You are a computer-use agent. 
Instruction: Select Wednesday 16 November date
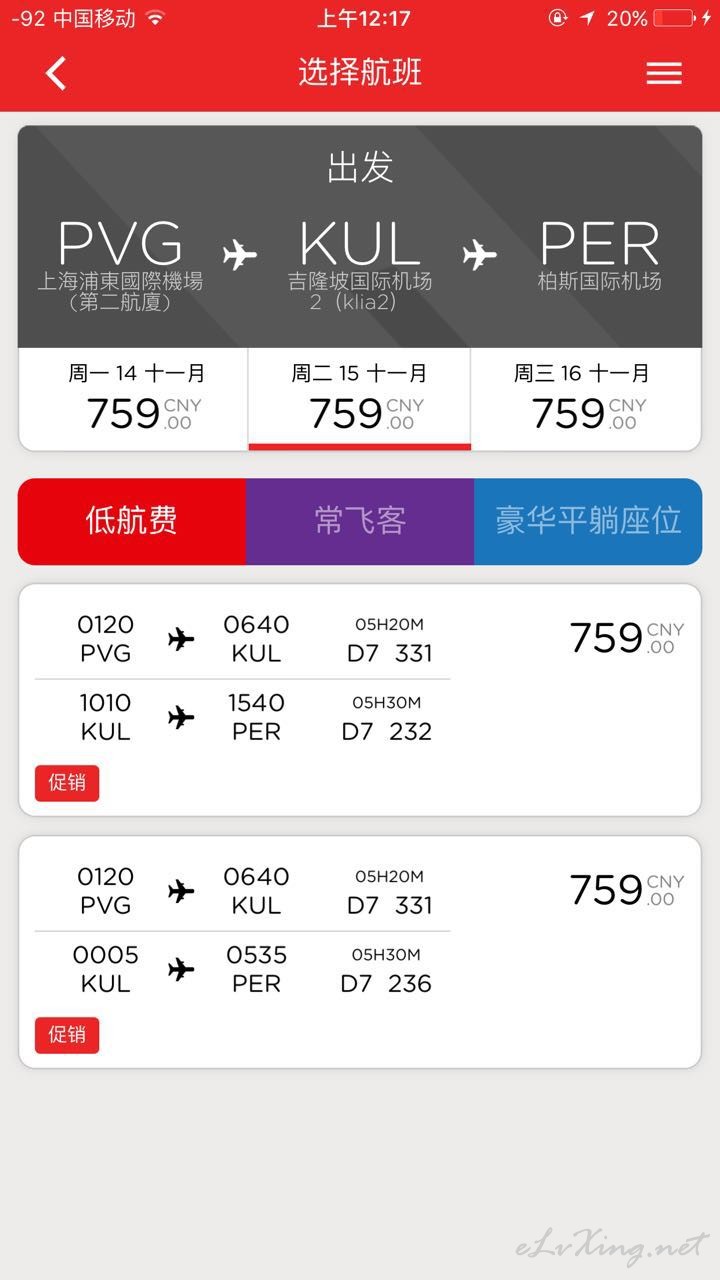point(587,398)
